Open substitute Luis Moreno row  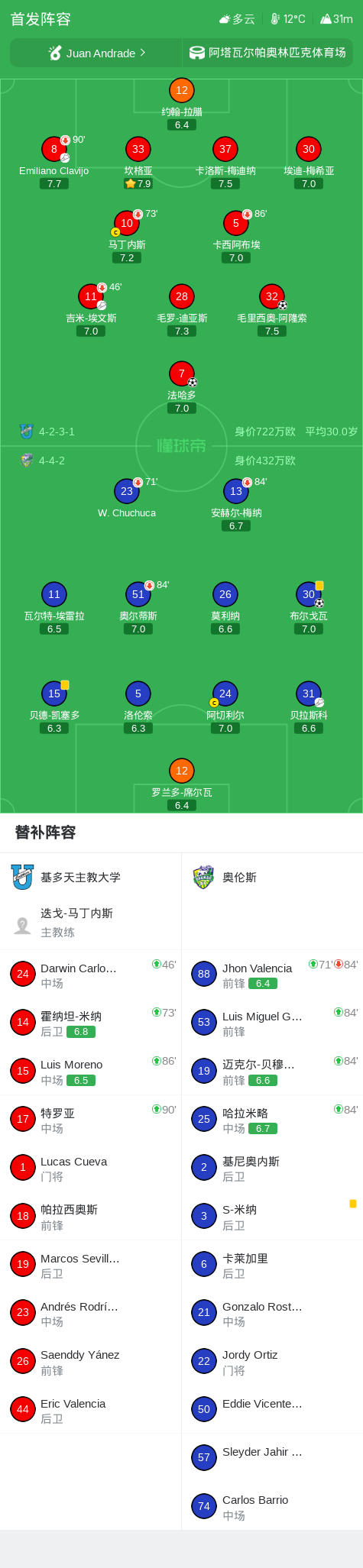click(90, 1071)
